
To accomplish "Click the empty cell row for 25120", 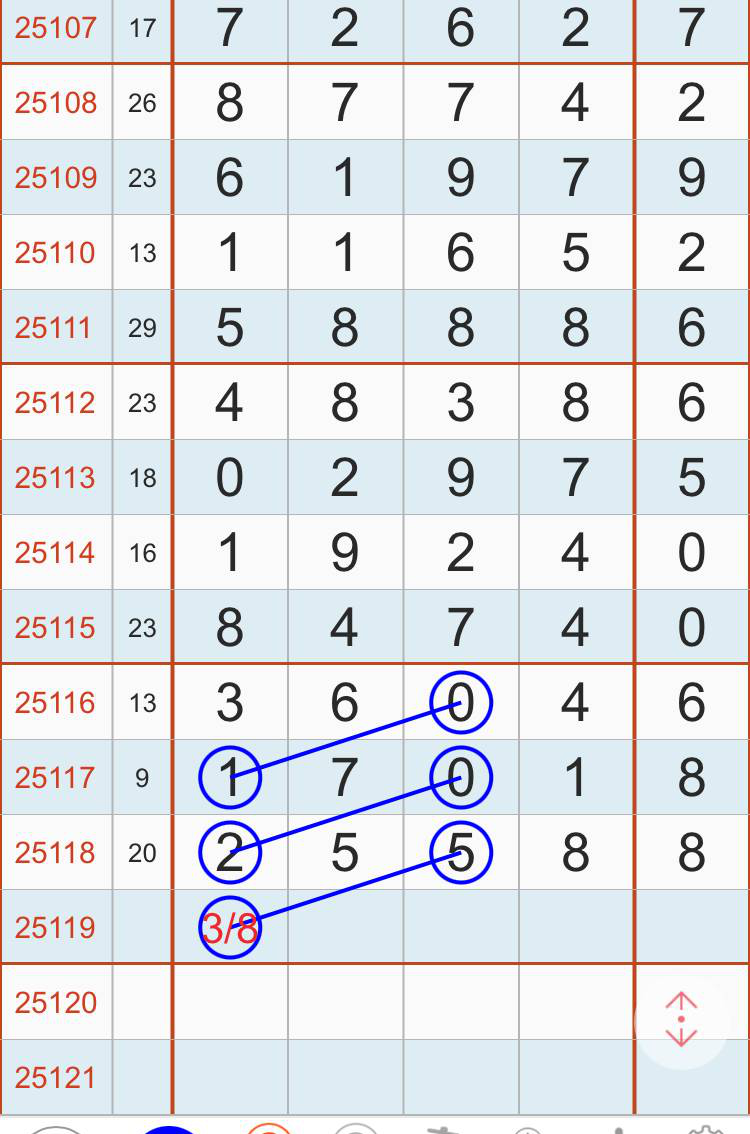I will click(400, 1002).
